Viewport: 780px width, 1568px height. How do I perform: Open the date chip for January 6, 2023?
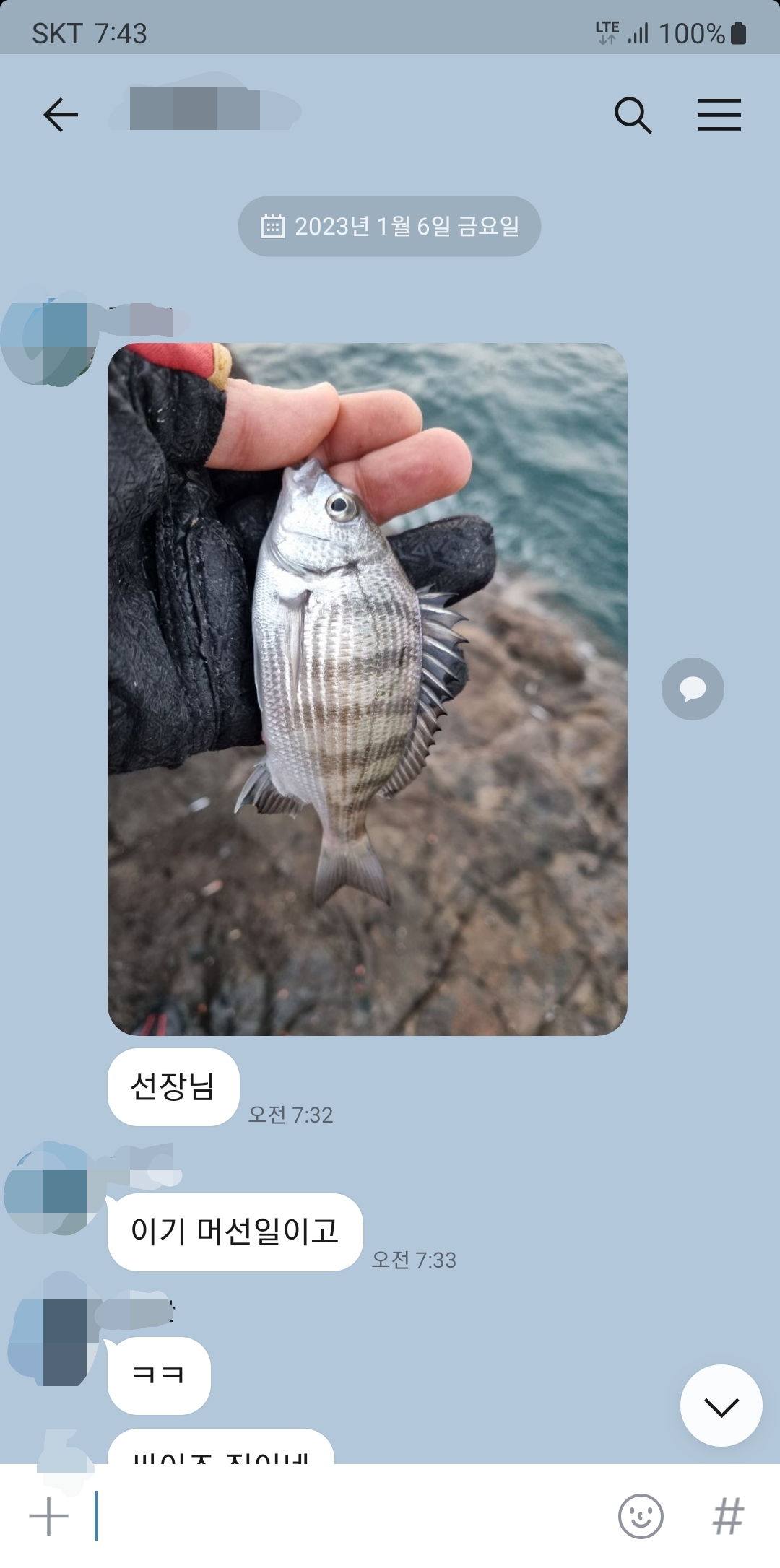[389, 226]
